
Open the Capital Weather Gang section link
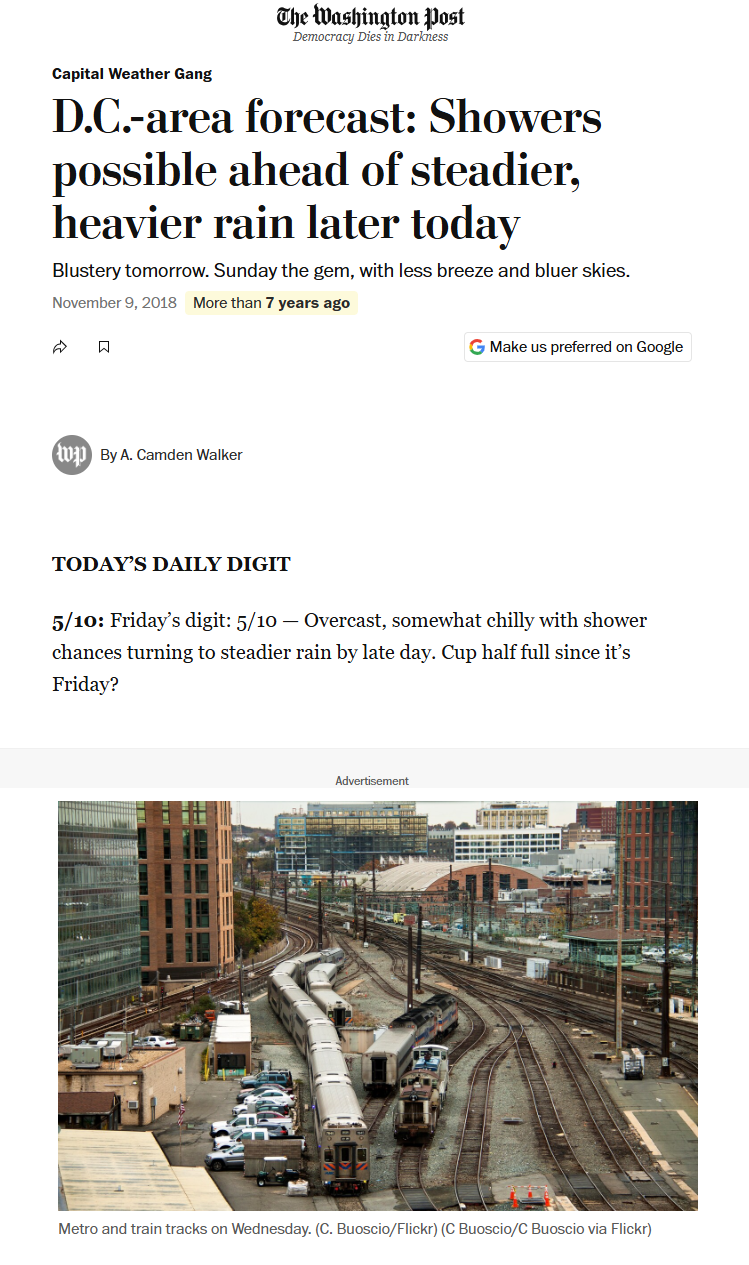click(132, 74)
